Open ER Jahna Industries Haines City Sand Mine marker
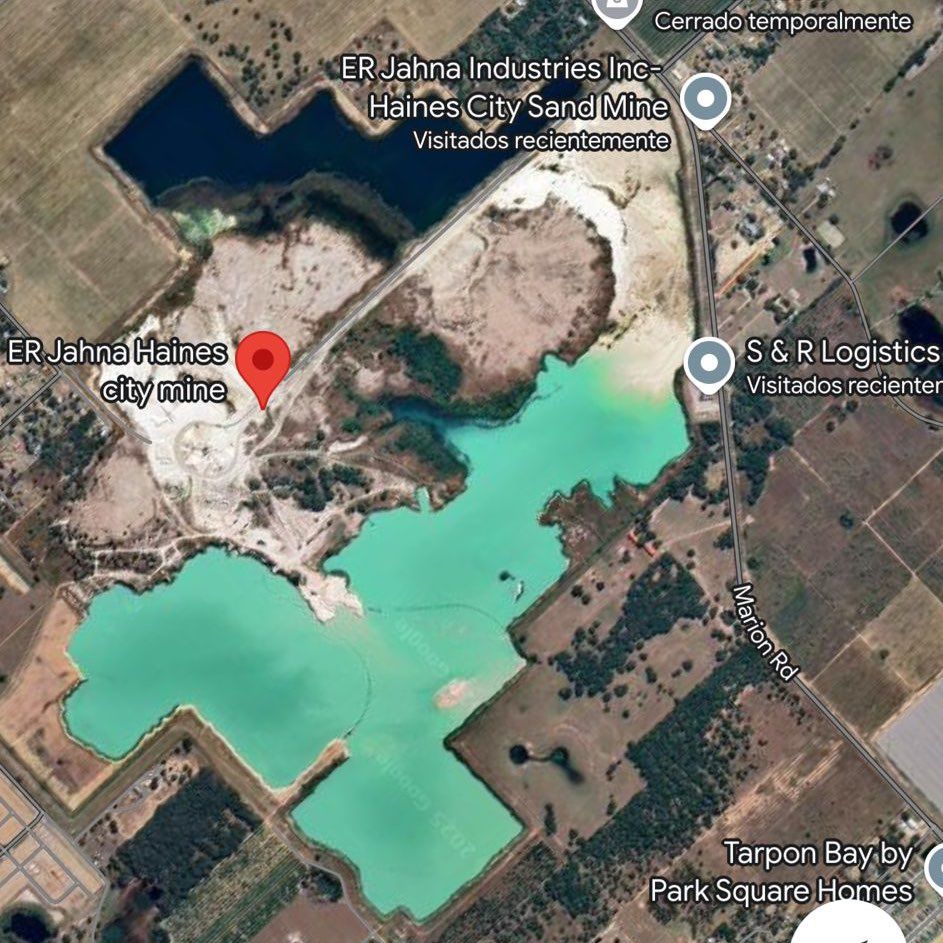 click(706, 101)
